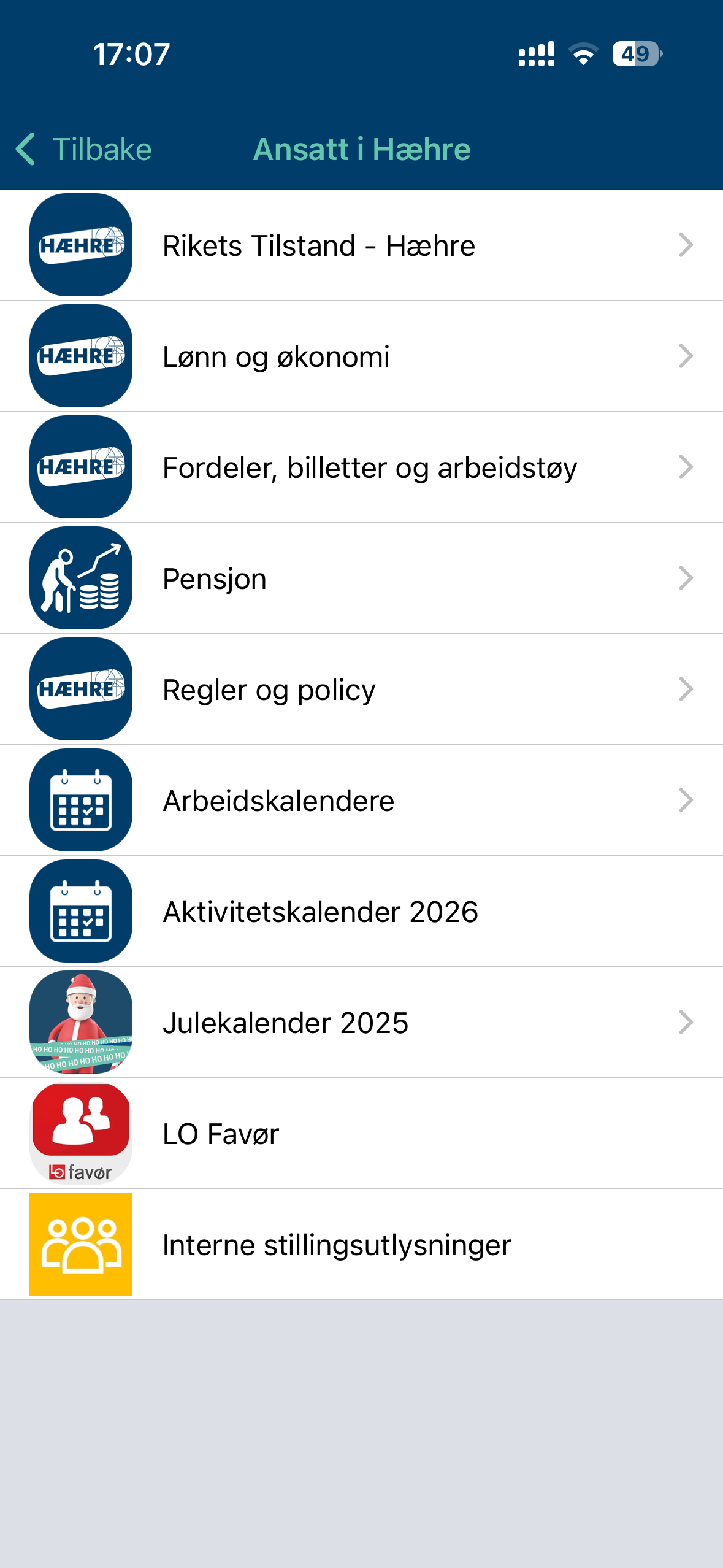Go back using the Tilbake link
723x1568 pixels.
(102, 148)
